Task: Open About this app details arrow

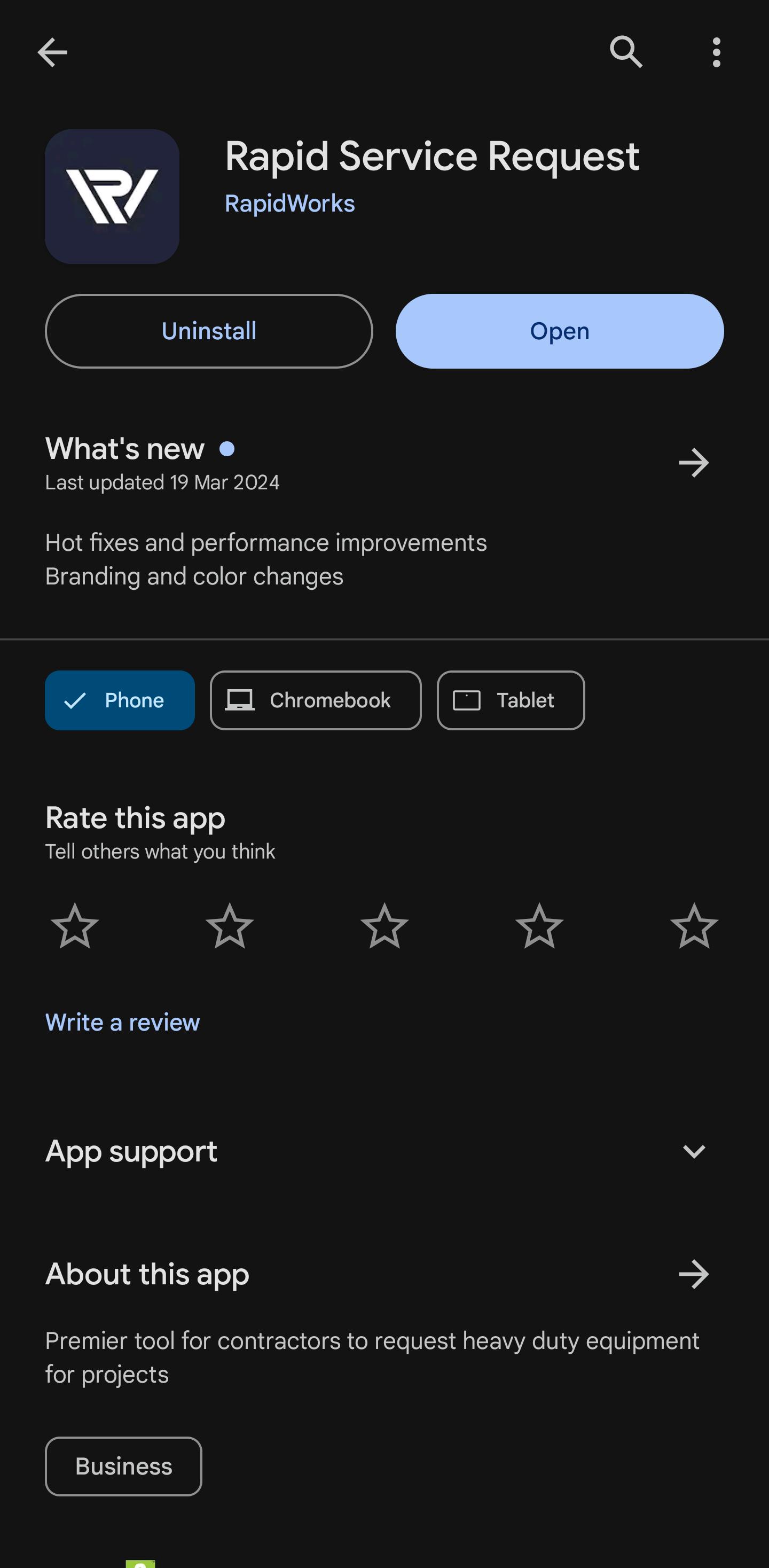Action: click(694, 1274)
